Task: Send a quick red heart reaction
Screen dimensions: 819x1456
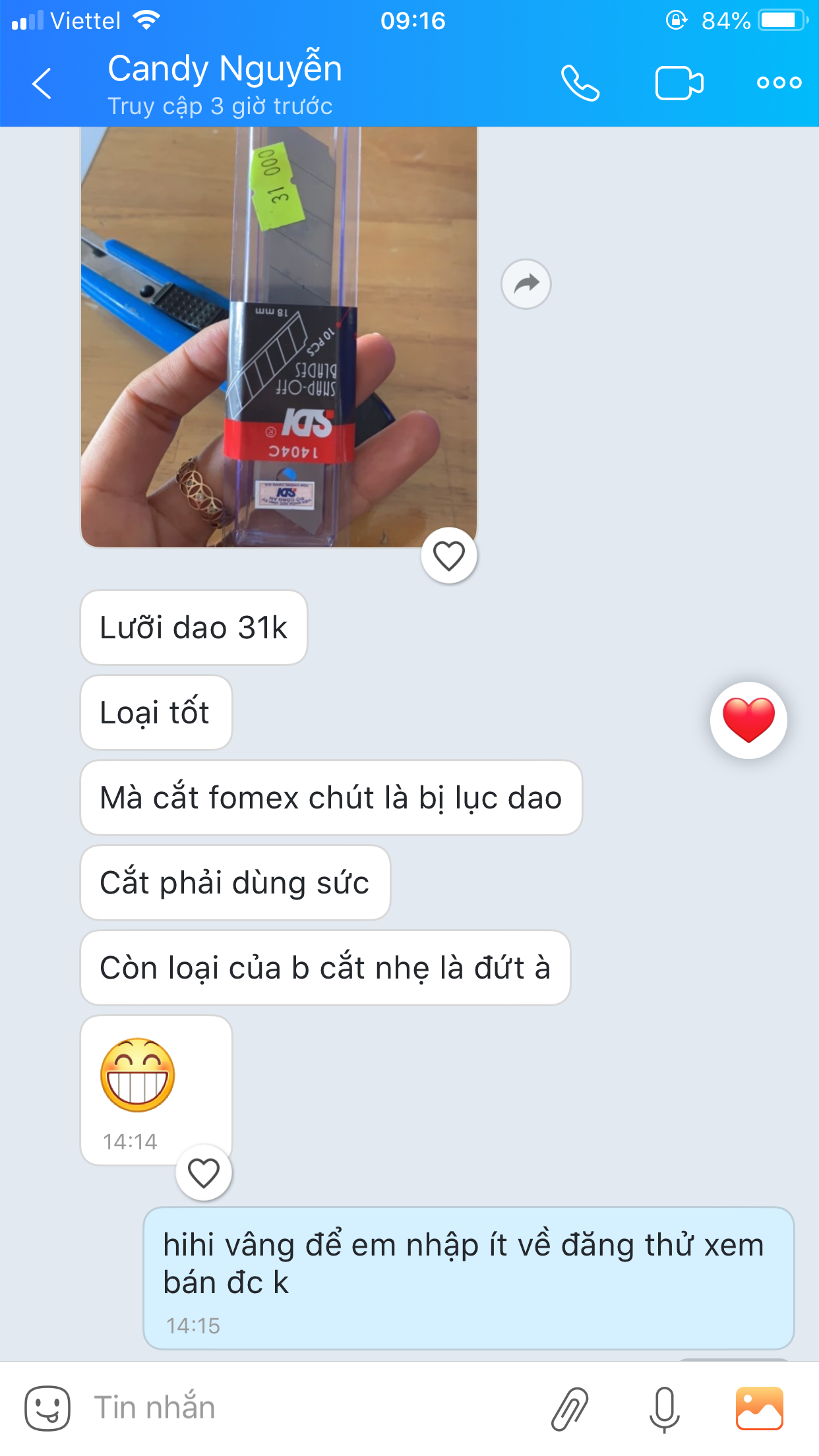Action: [x=748, y=720]
